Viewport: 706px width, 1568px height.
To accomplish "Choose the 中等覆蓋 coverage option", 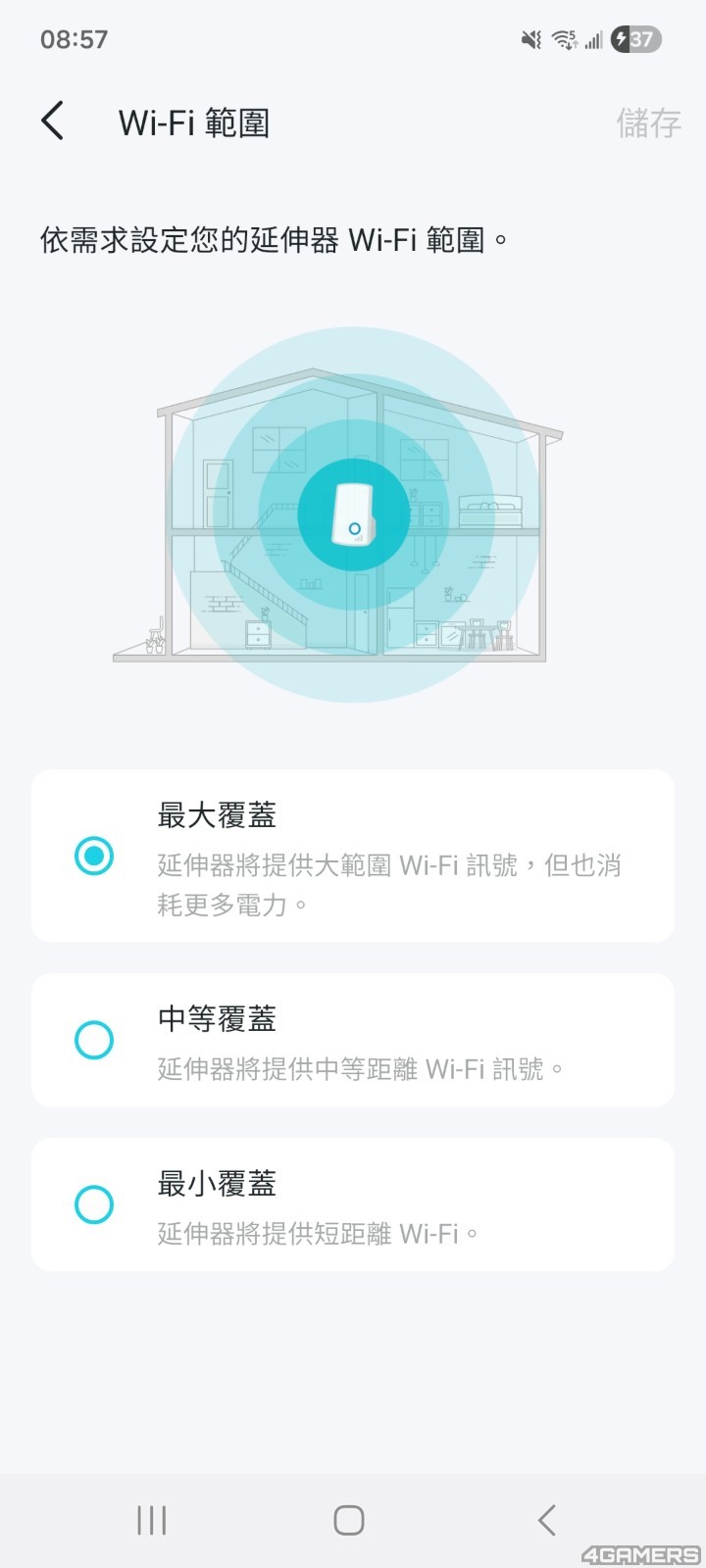I will tap(94, 1040).
